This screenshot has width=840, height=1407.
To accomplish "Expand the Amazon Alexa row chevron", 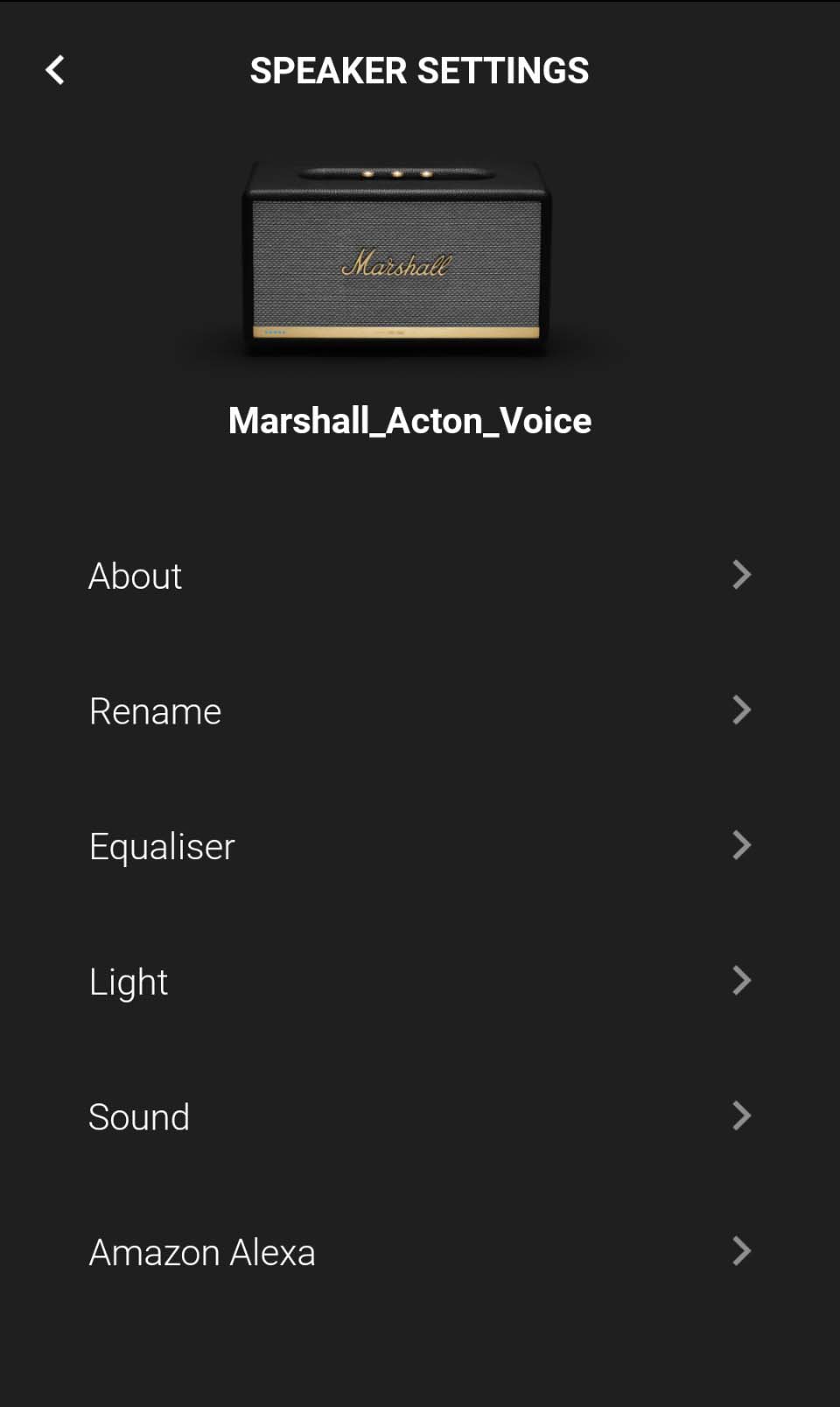I will [x=741, y=1251].
